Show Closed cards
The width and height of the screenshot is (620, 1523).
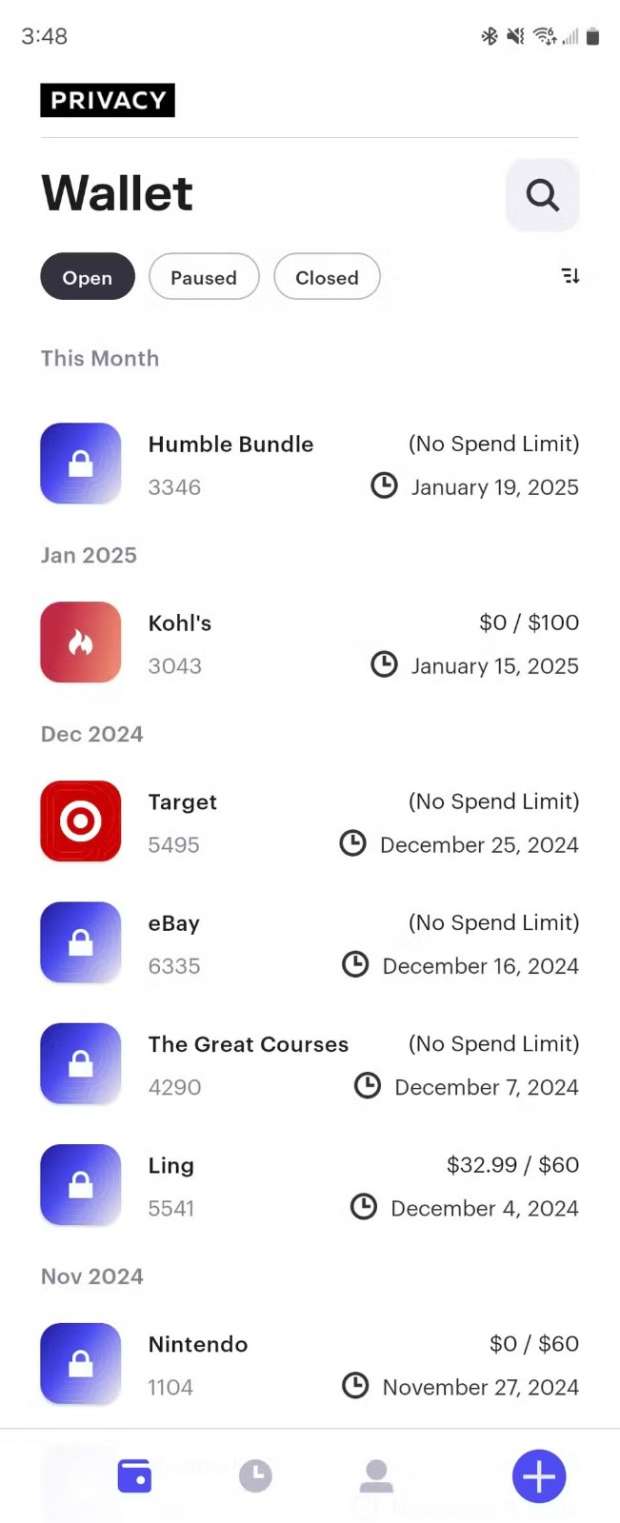[327, 277]
